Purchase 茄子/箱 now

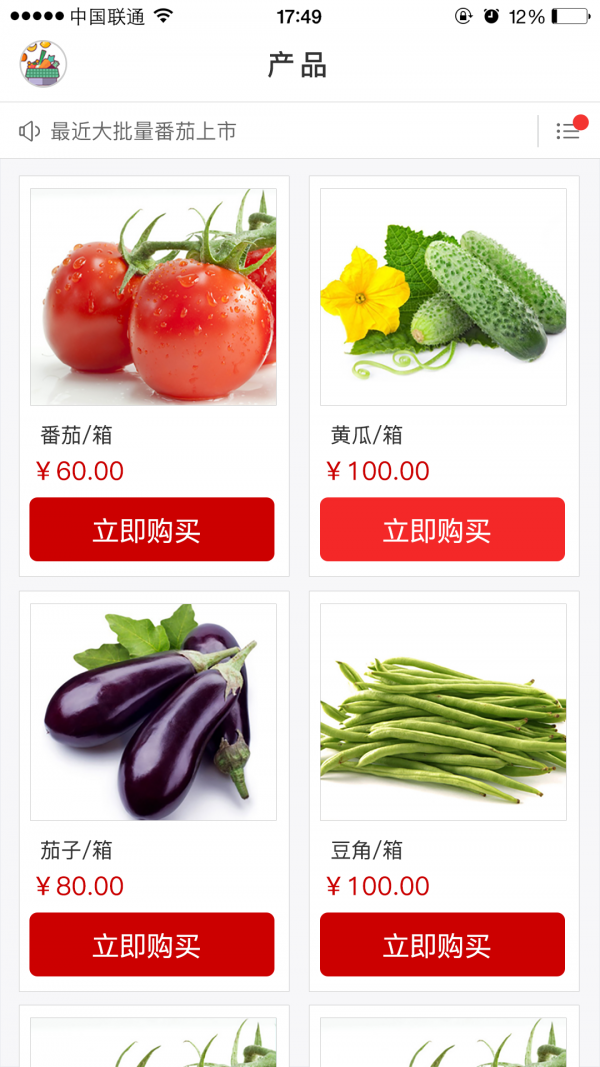[x=152, y=945]
